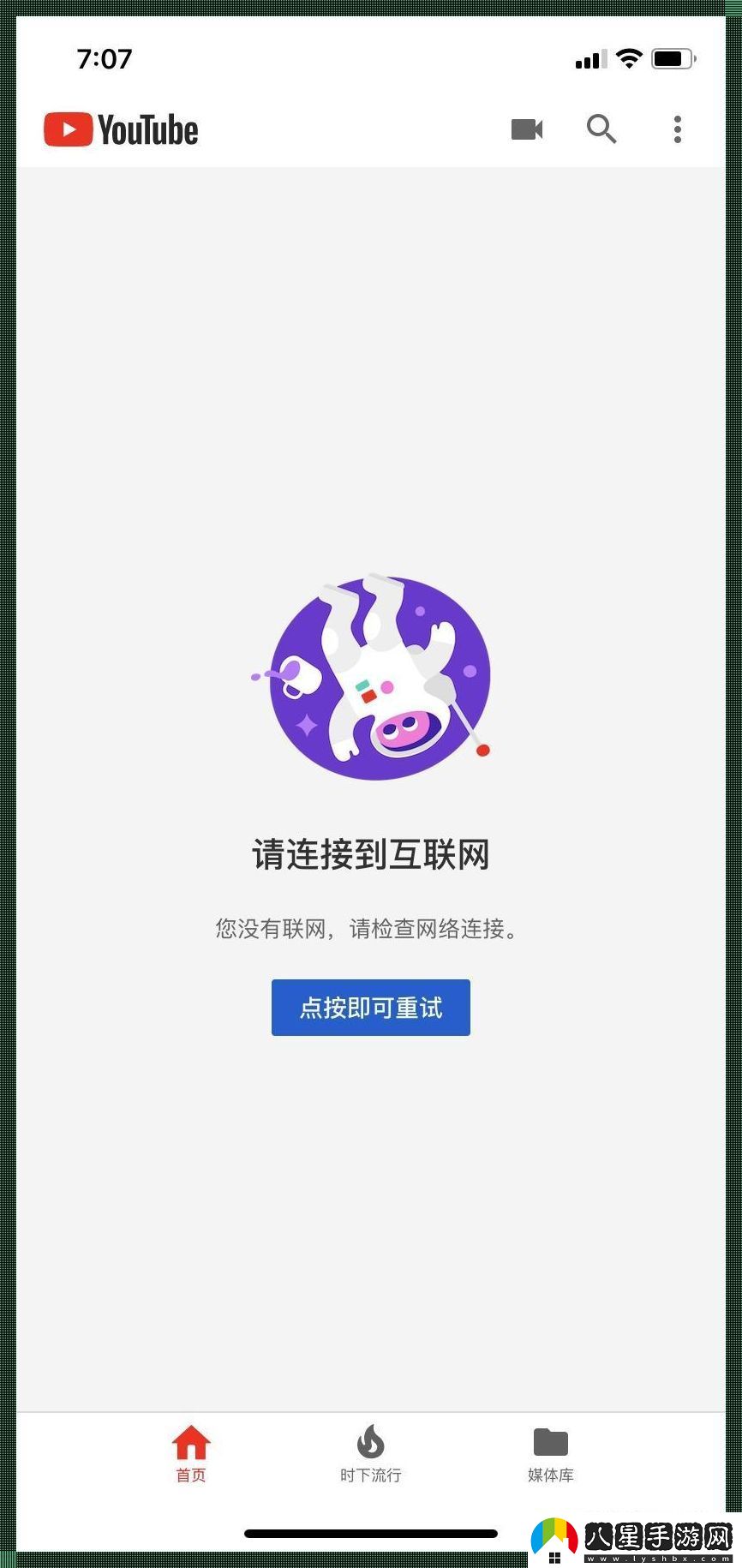Open YouTube search

601,129
